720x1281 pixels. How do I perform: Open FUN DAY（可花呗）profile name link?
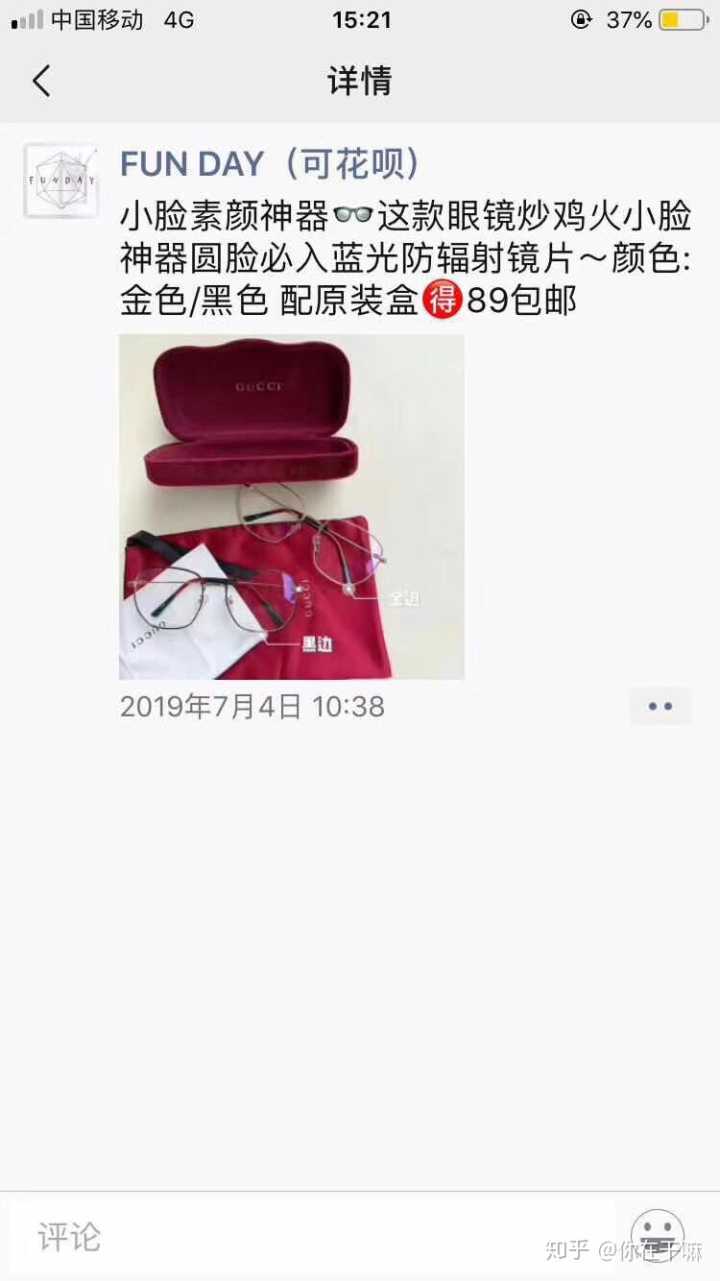(270, 164)
